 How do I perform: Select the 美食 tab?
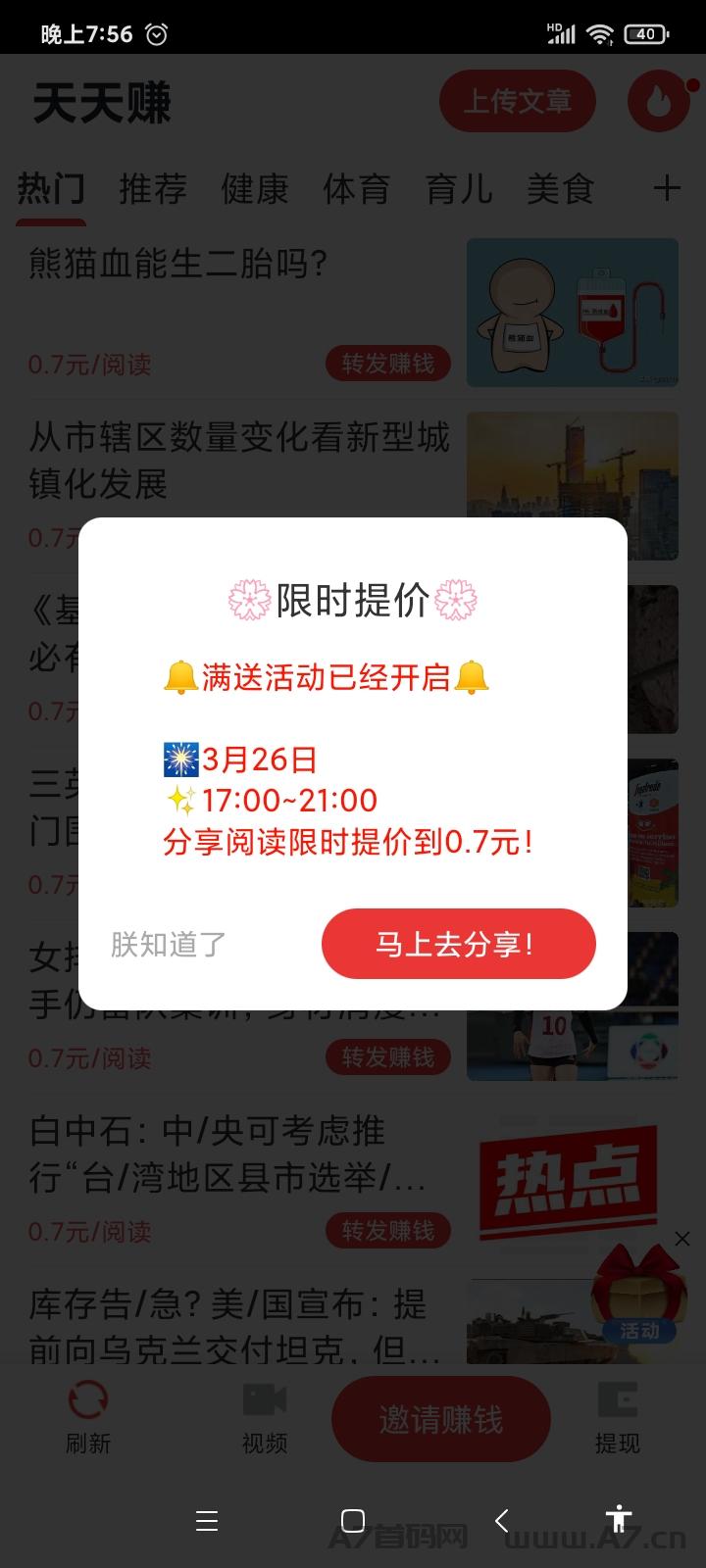pos(560,188)
